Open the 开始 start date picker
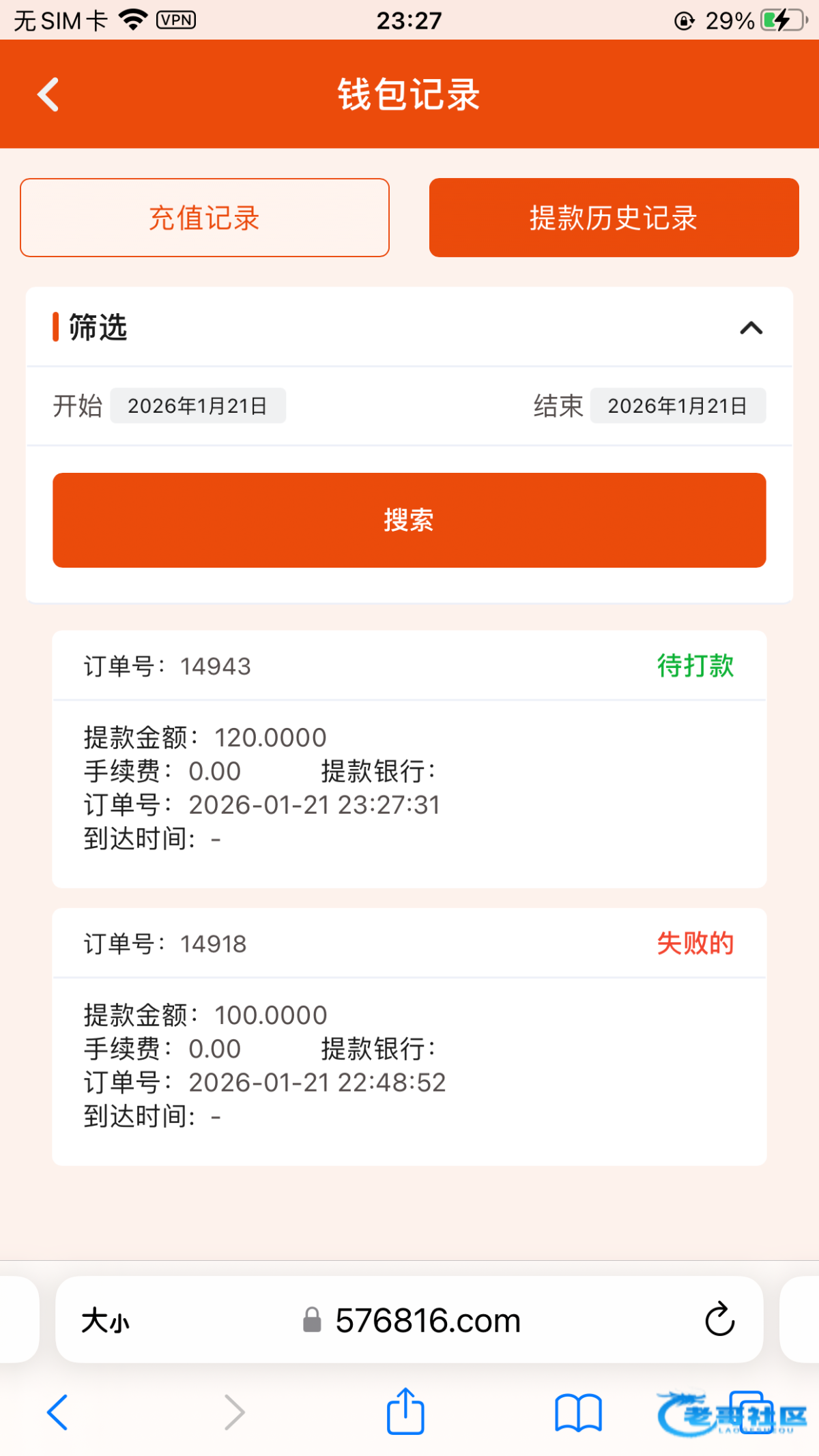 198,406
